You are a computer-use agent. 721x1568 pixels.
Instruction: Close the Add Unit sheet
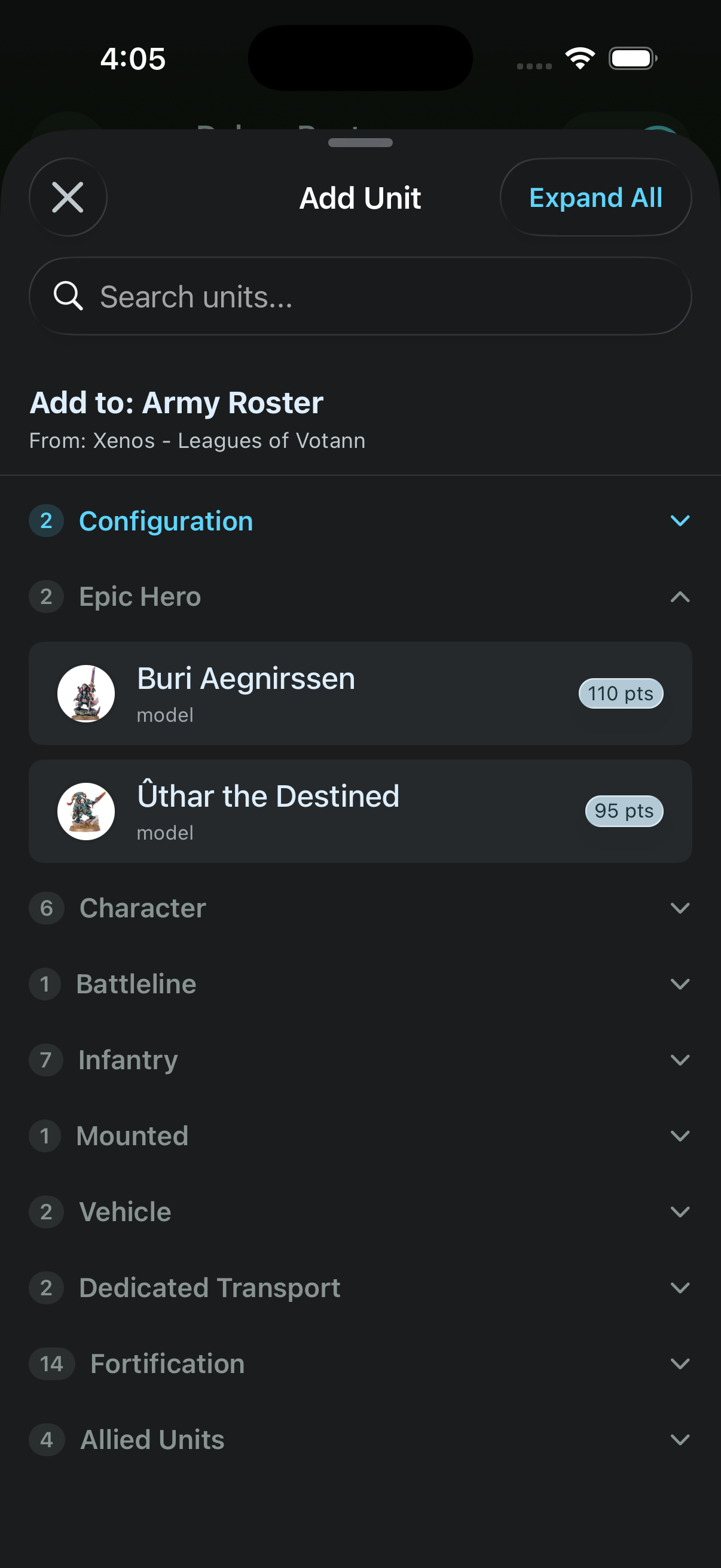[68, 197]
